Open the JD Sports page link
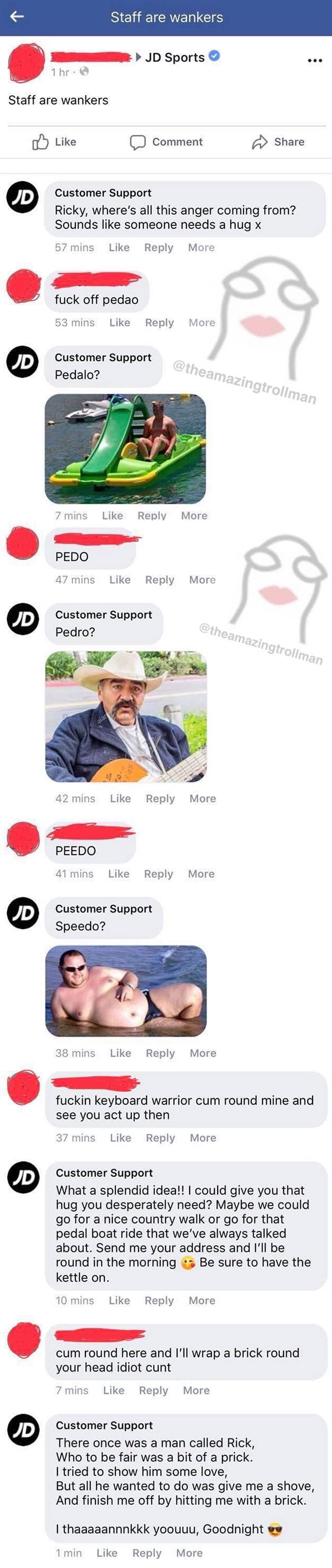Viewport: 332px width, 1568px height. click(175, 57)
